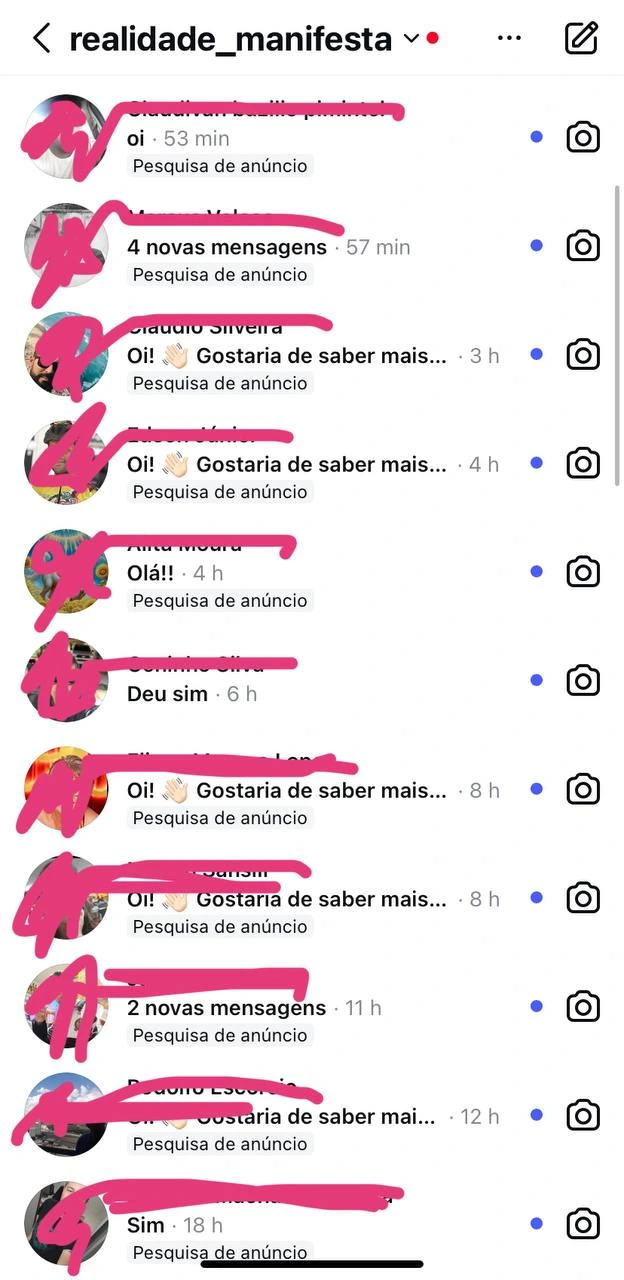The width and height of the screenshot is (624, 1280).
Task: Tap the camera icon on the 53 min chat
Action: point(583,137)
